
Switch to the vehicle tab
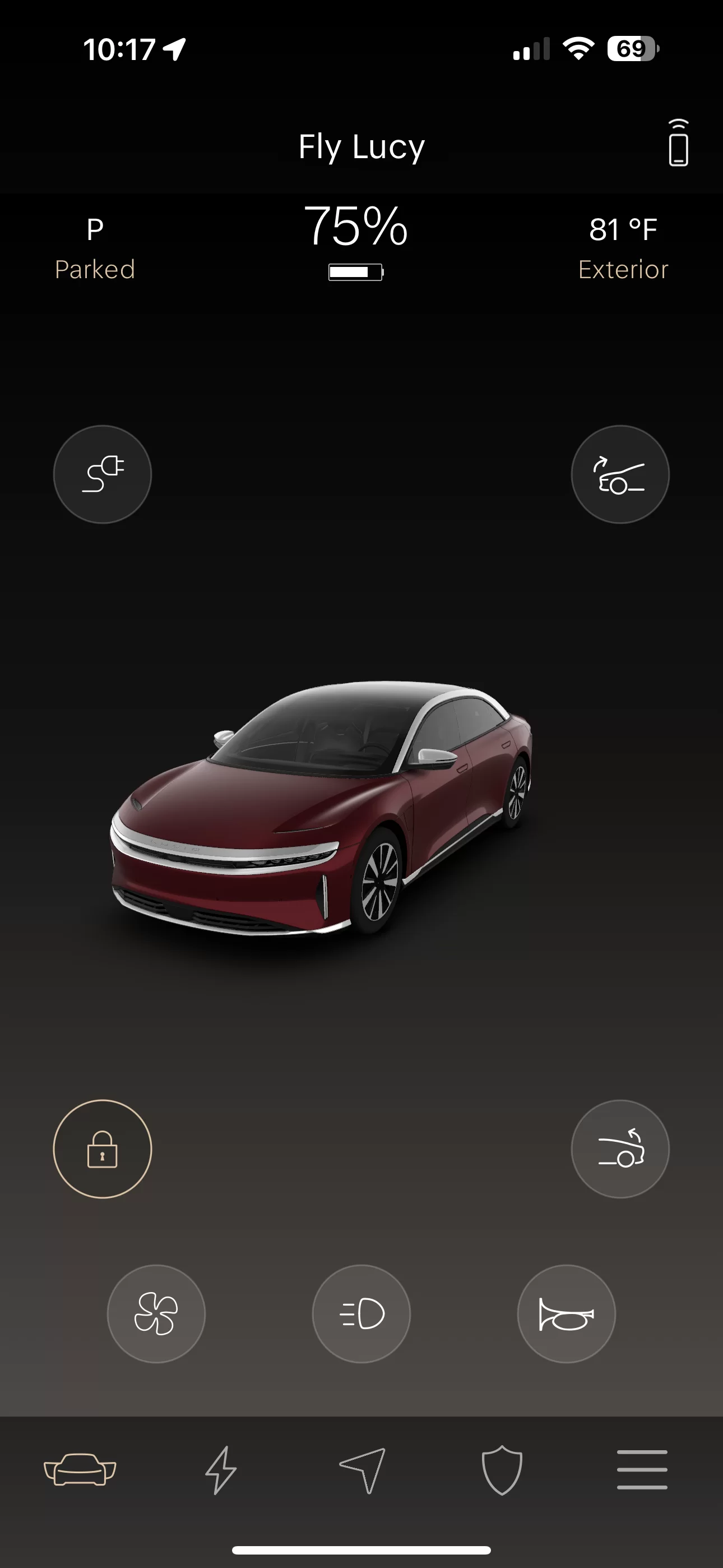(x=80, y=1469)
